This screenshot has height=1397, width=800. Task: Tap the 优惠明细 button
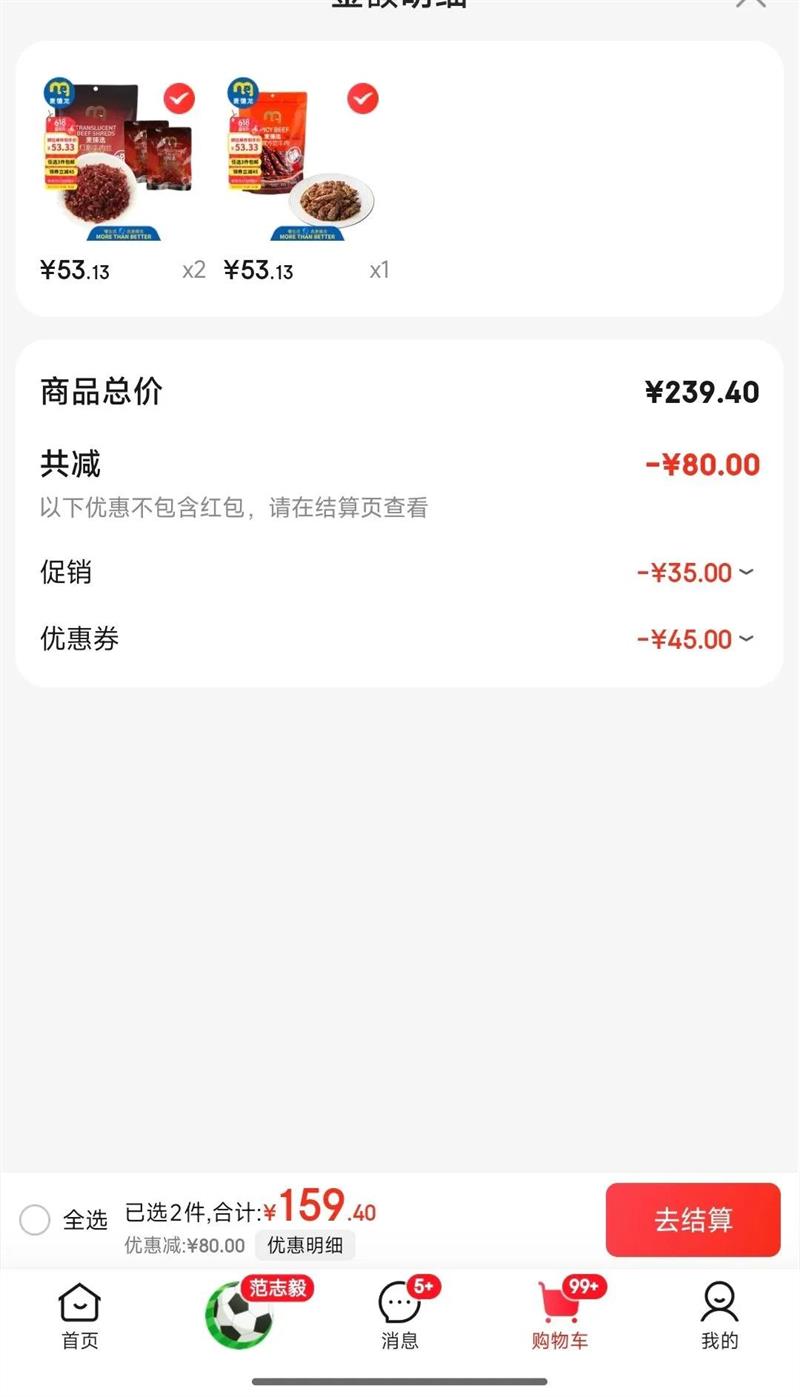[x=305, y=1246]
